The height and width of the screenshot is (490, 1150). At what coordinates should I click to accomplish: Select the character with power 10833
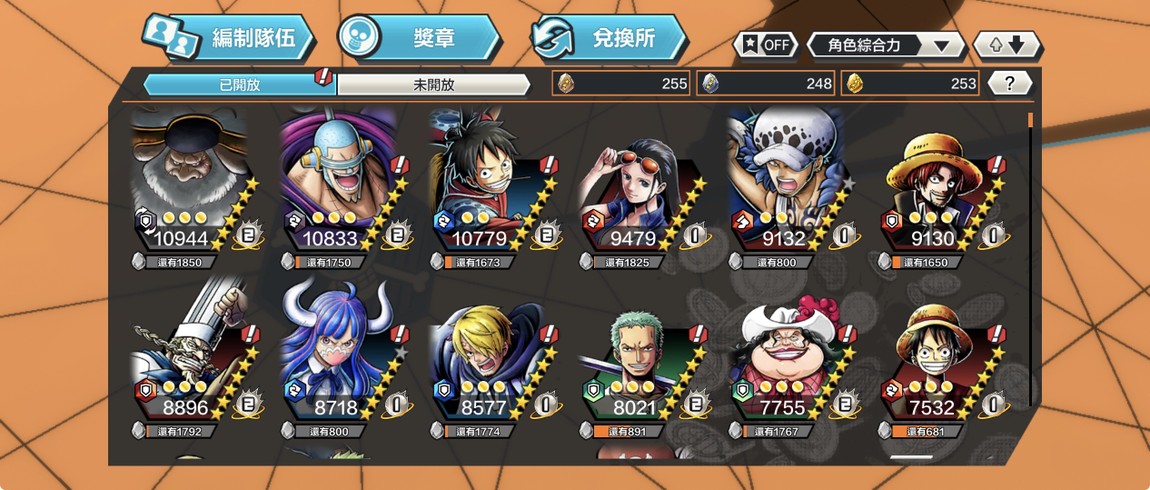pyautogui.click(x=340, y=185)
